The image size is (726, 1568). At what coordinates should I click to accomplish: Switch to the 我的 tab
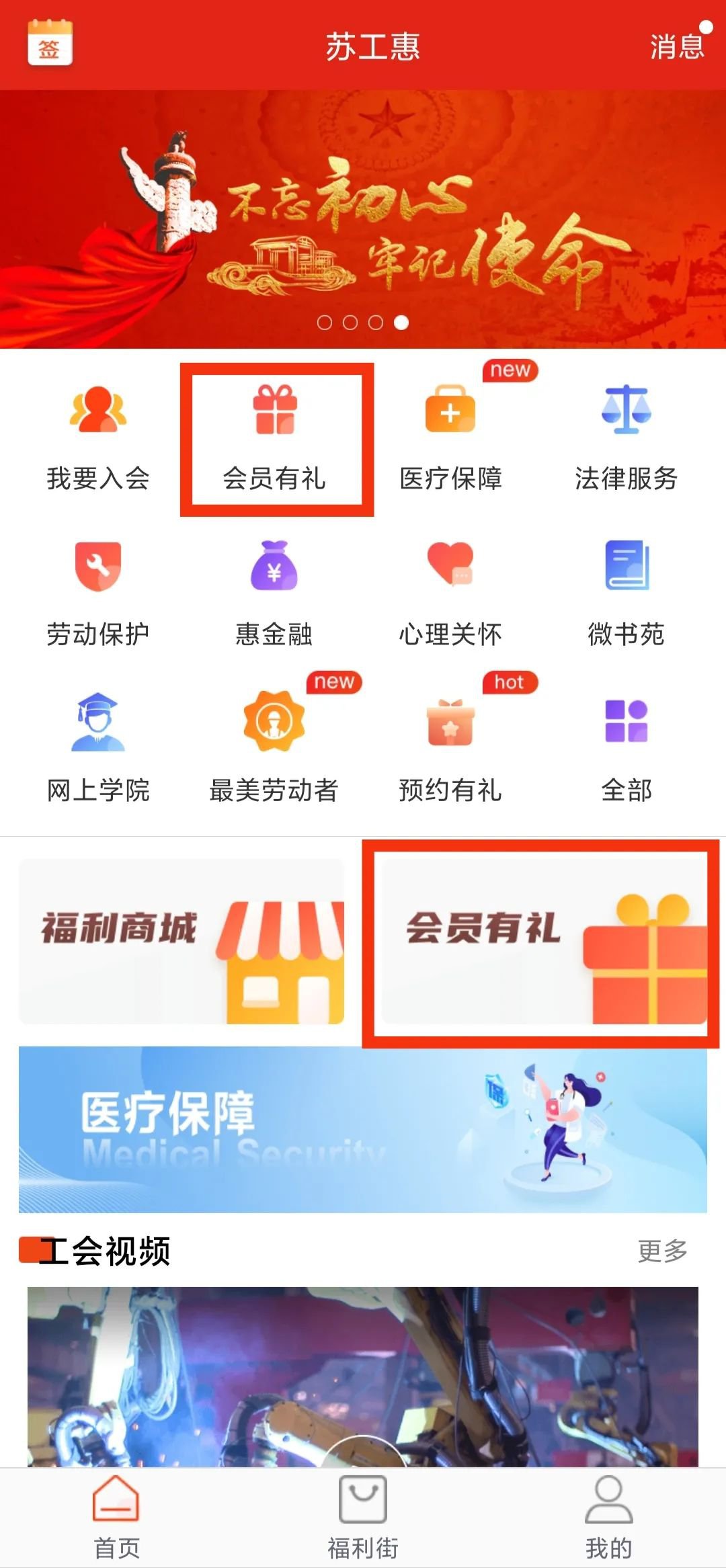608,1516
